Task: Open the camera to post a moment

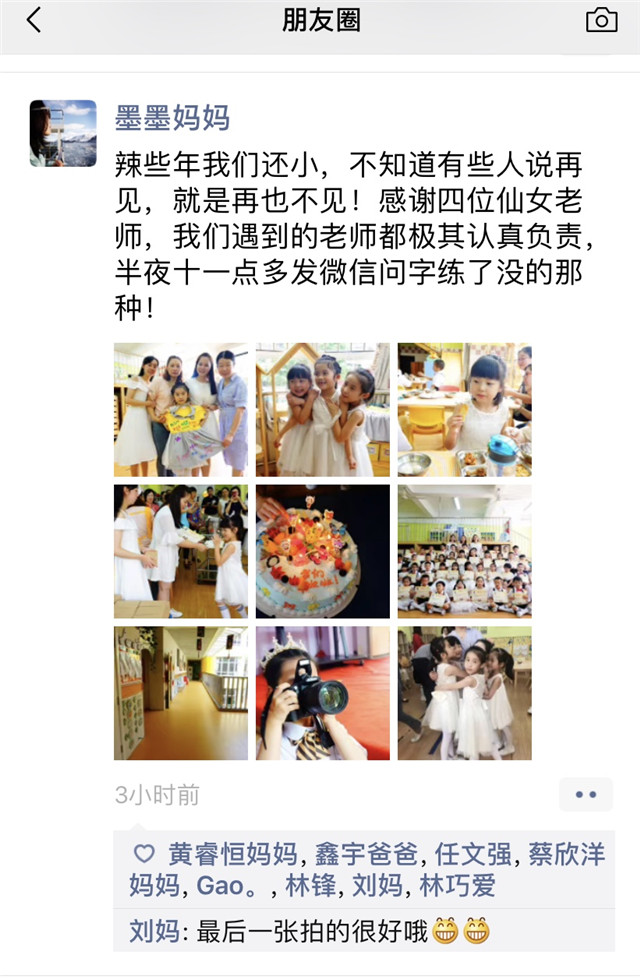Action: click(x=601, y=20)
